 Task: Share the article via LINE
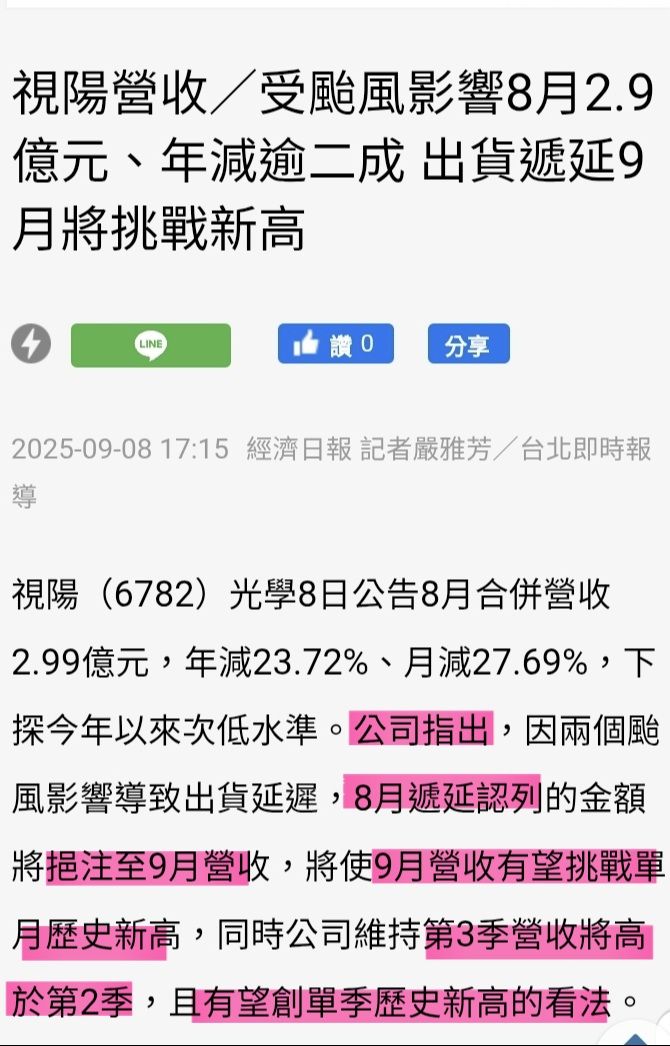coord(151,345)
